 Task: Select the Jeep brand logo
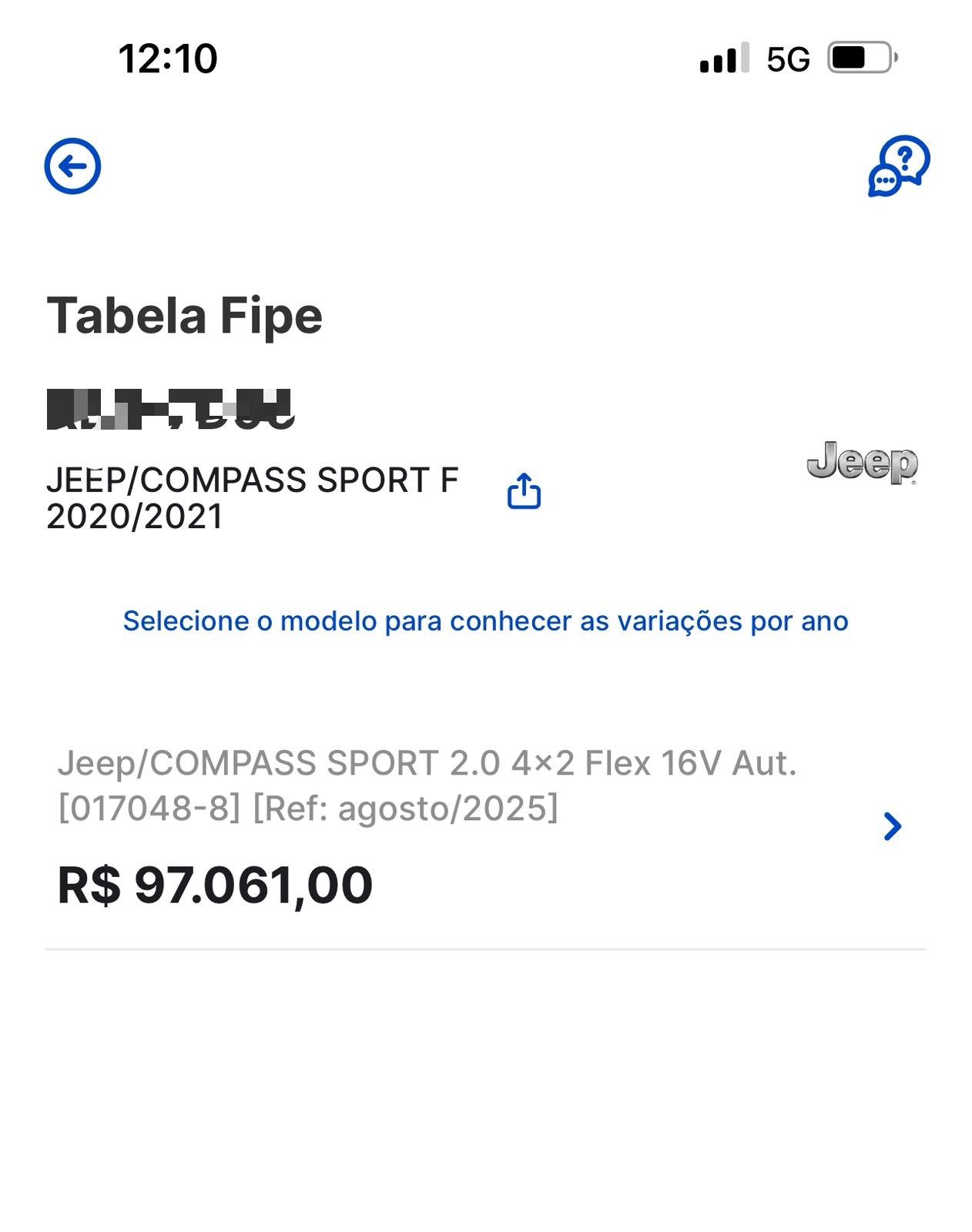coord(862,462)
